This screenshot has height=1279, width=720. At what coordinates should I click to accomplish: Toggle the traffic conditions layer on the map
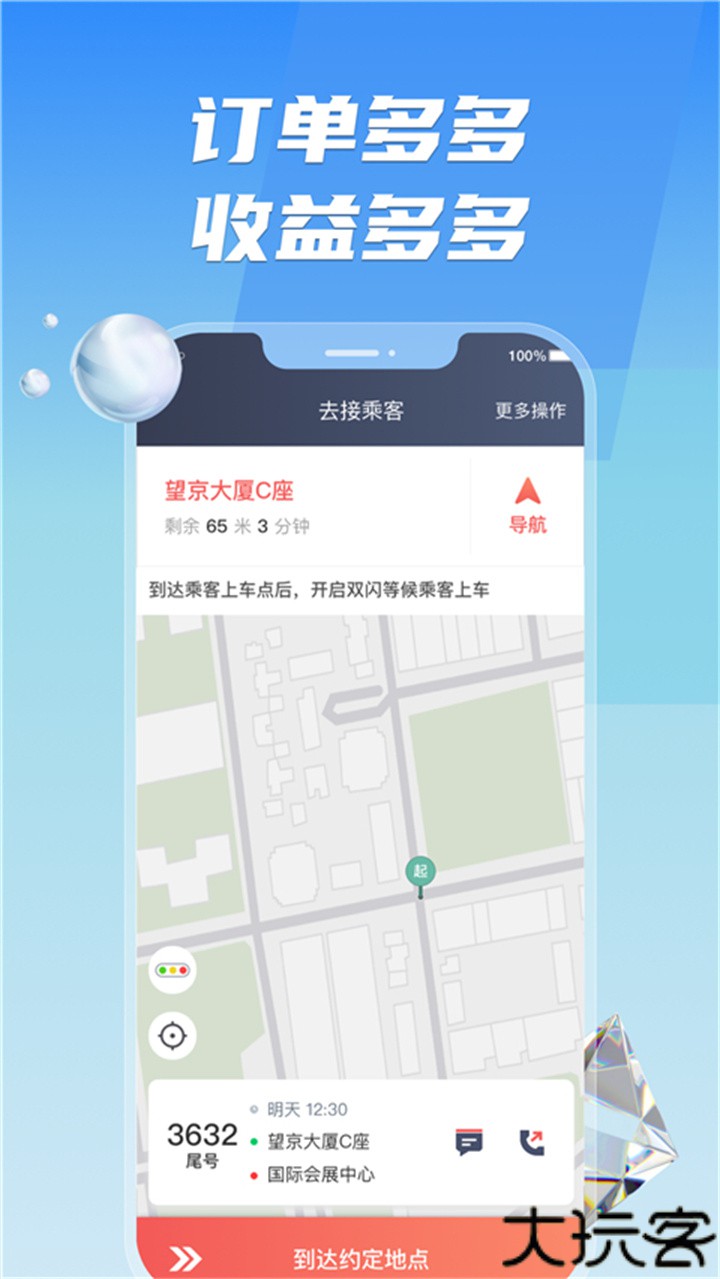(x=173, y=970)
